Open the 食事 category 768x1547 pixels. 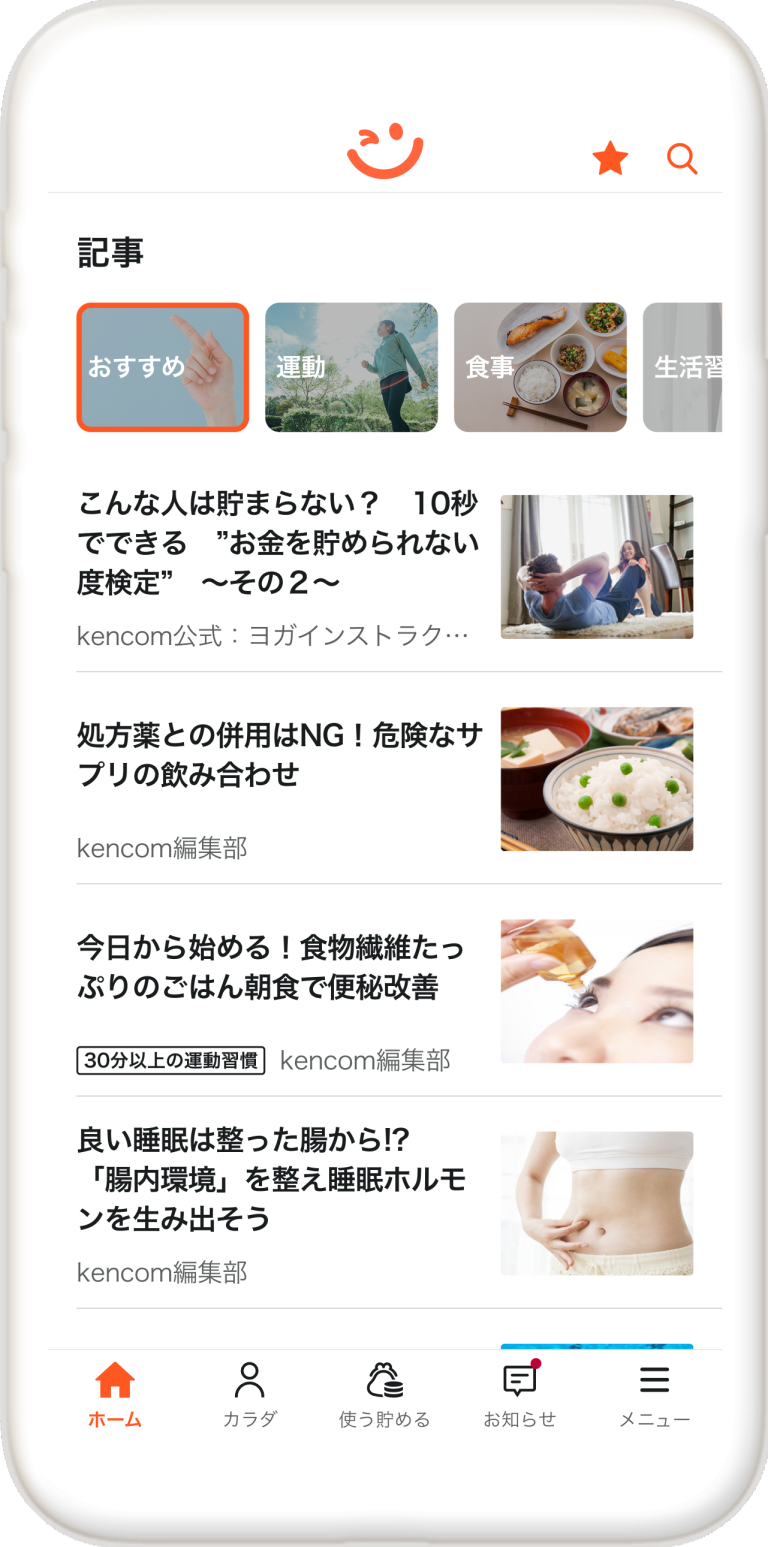(540, 367)
